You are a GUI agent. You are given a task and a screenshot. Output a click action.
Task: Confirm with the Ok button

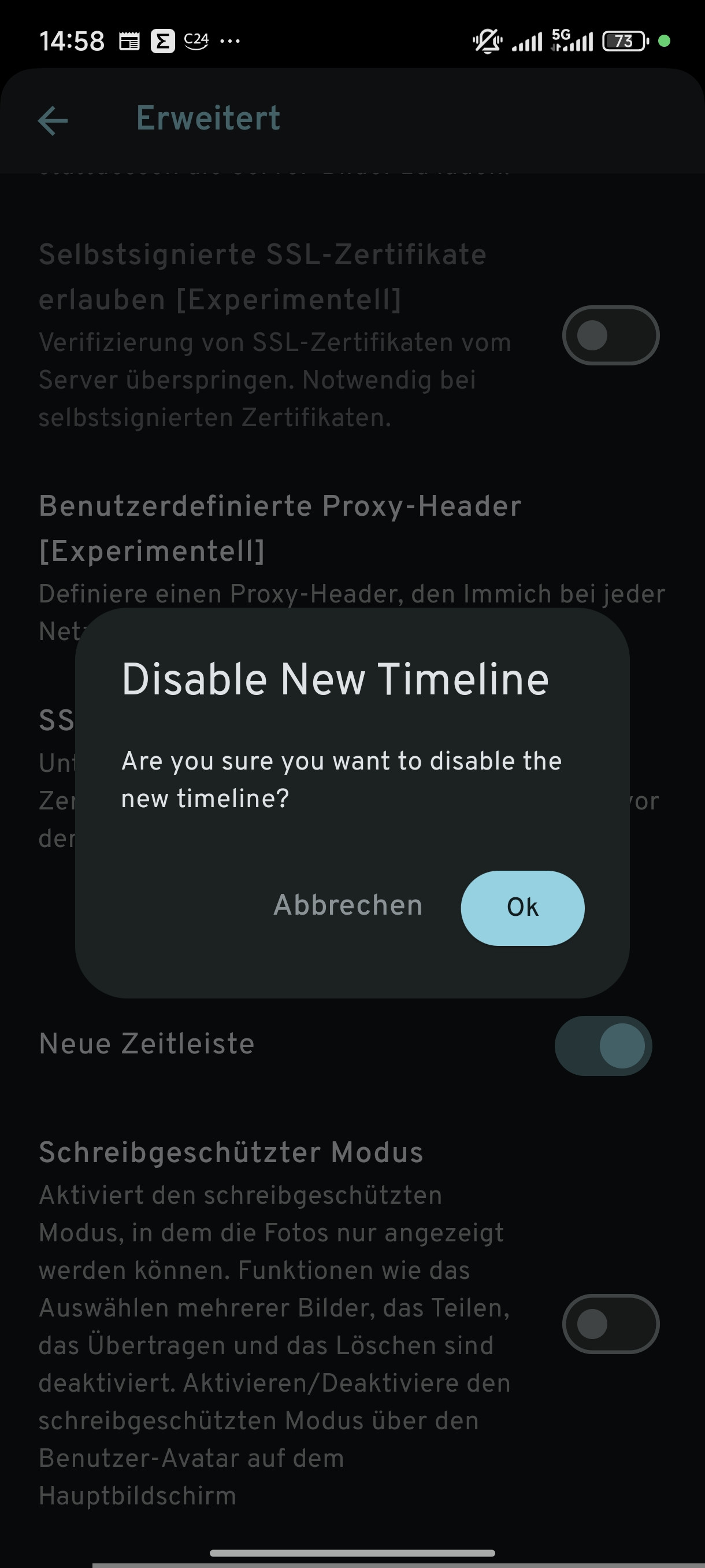click(x=522, y=908)
